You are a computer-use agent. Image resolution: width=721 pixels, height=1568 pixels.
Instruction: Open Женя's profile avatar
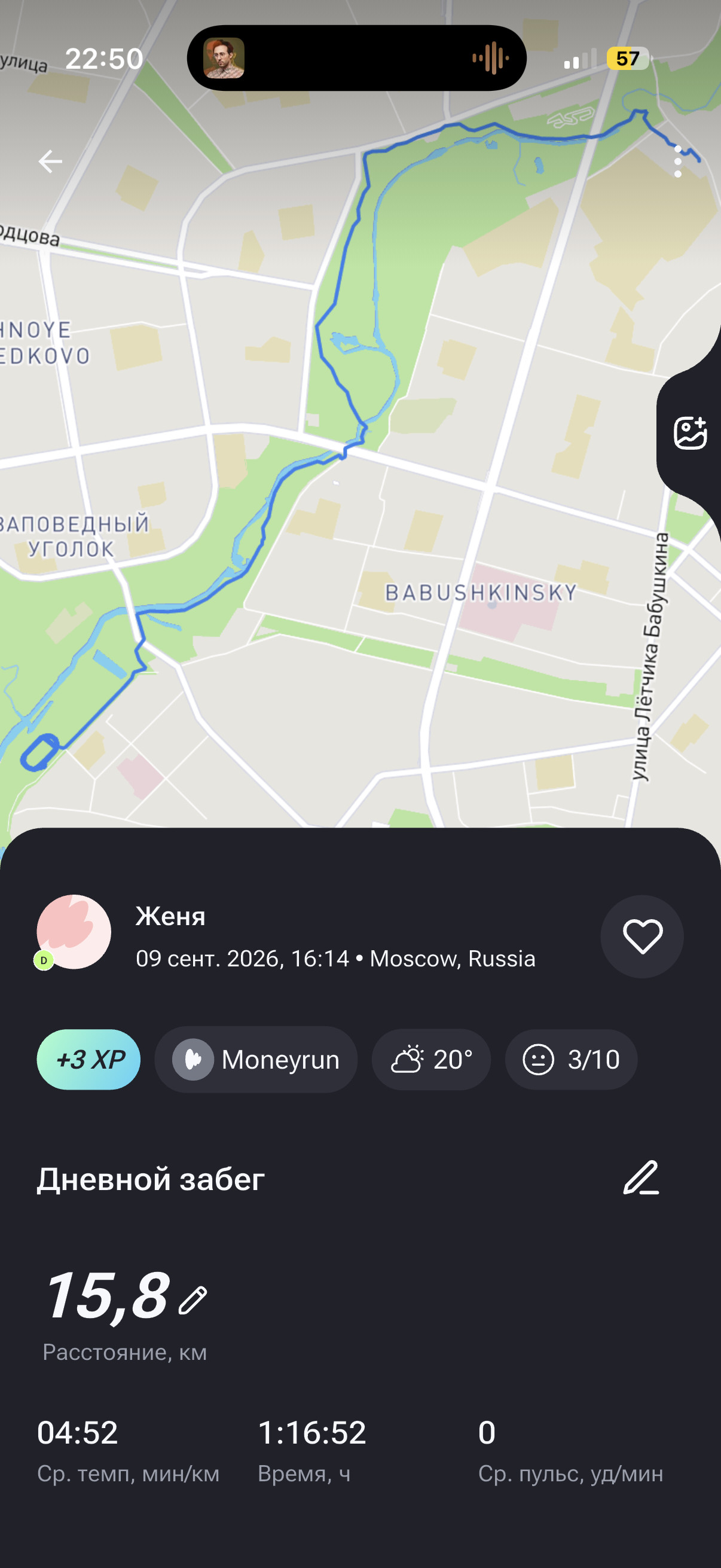point(74,931)
